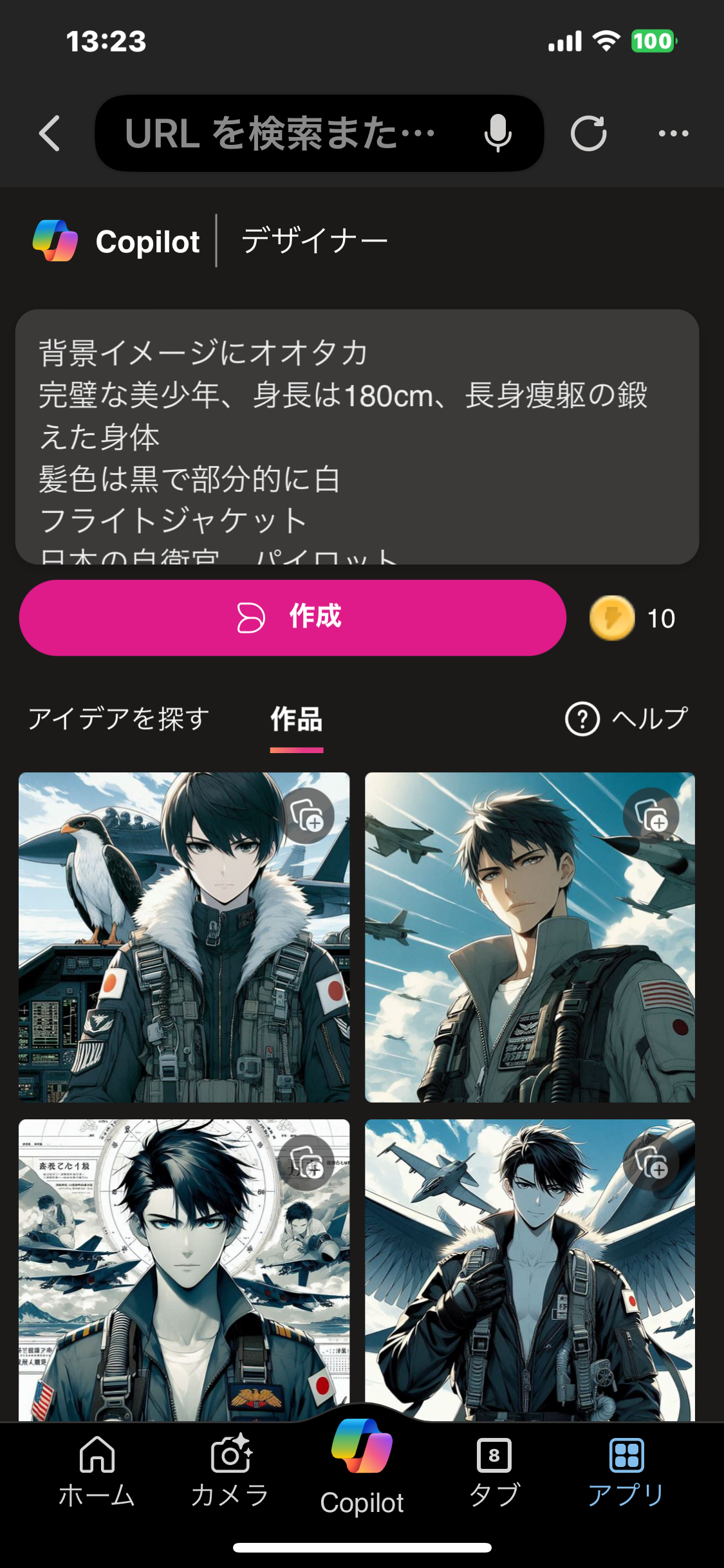Image resolution: width=724 pixels, height=1568 pixels.
Task: View the open タブ tabs
Action: pos(494,1471)
